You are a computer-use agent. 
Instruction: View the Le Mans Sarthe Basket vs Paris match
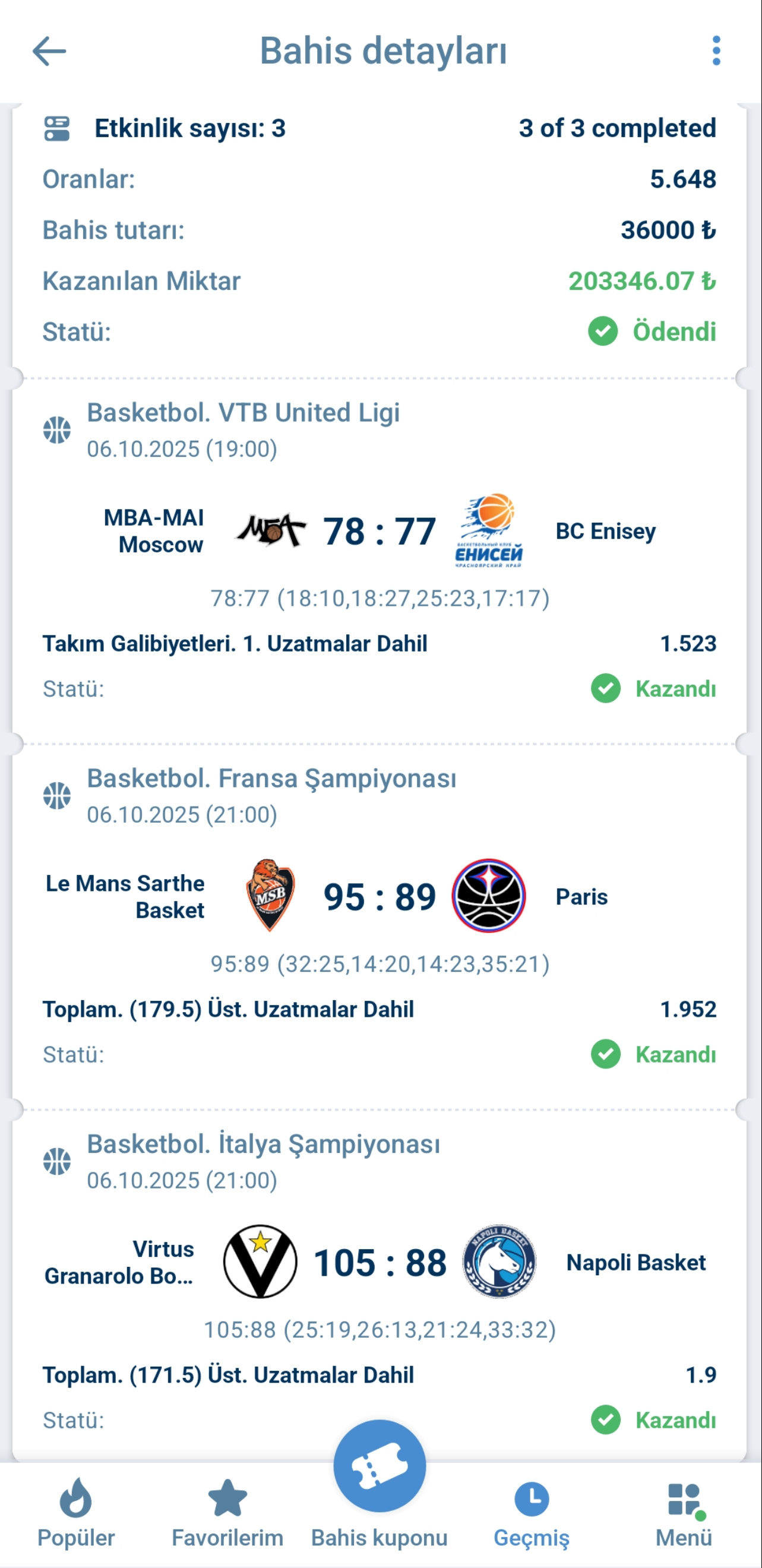379,897
